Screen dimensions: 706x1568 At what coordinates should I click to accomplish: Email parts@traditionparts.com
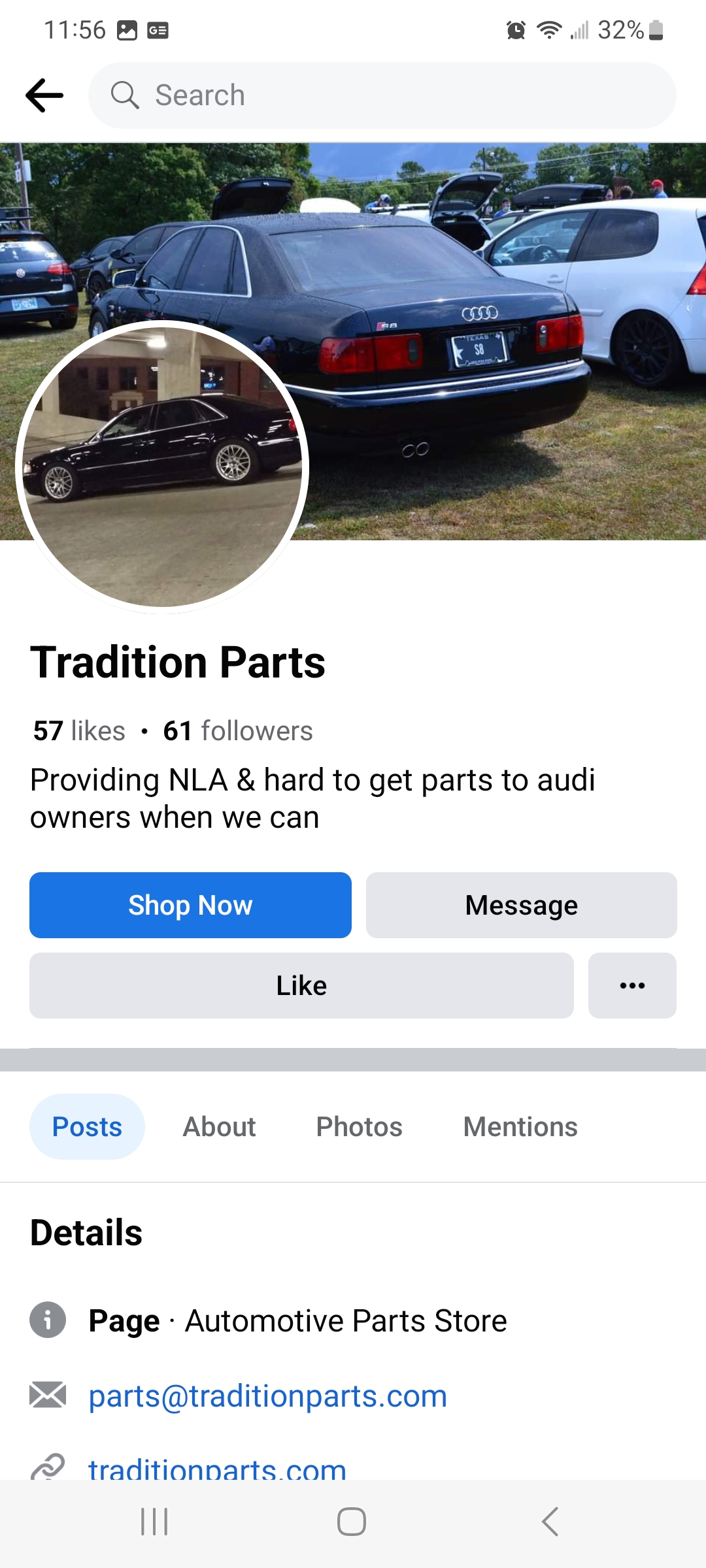tap(267, 1396)
